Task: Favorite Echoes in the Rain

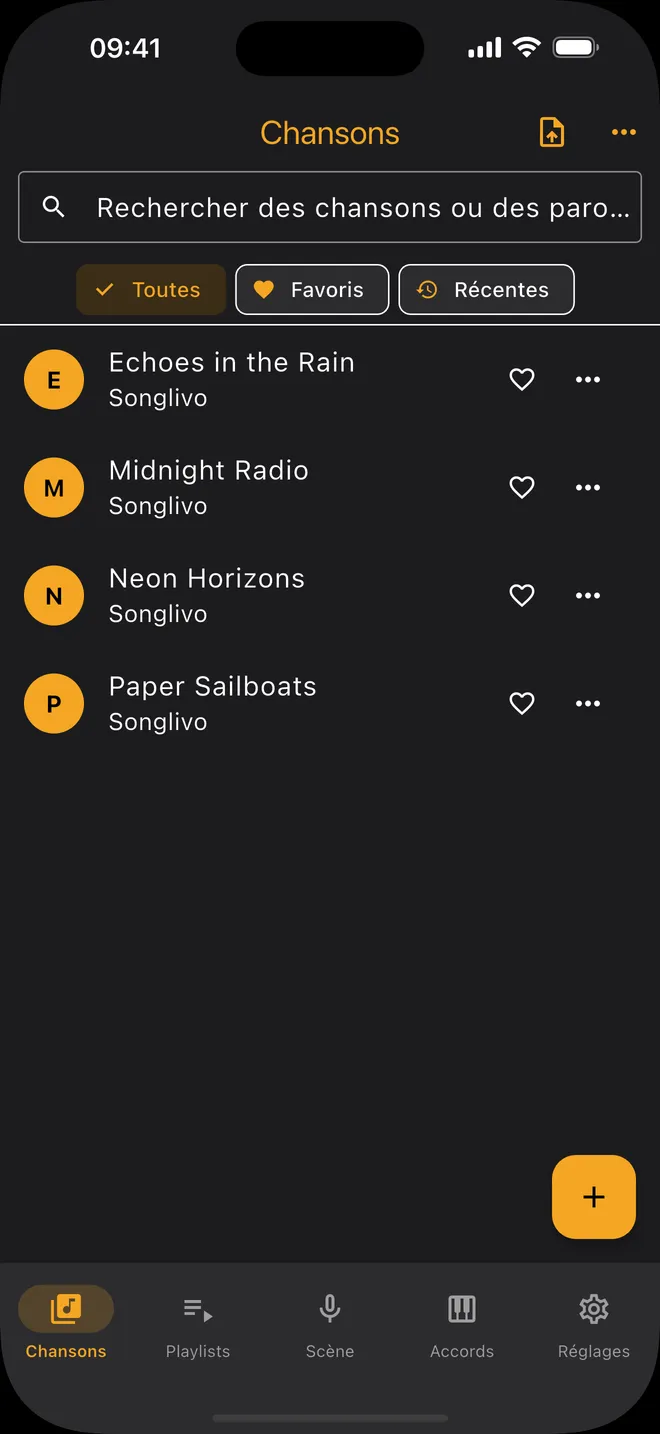Action: pyautogui.click(x=522, y=379)
